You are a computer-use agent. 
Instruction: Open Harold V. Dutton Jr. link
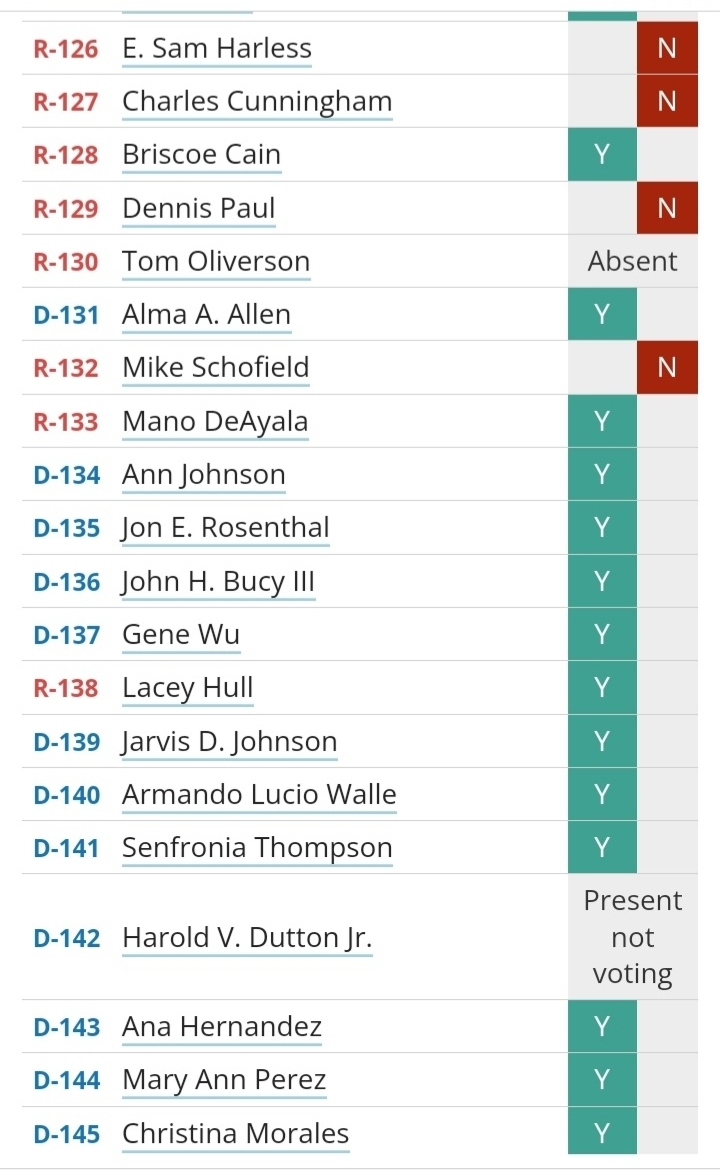click(247, 937)
